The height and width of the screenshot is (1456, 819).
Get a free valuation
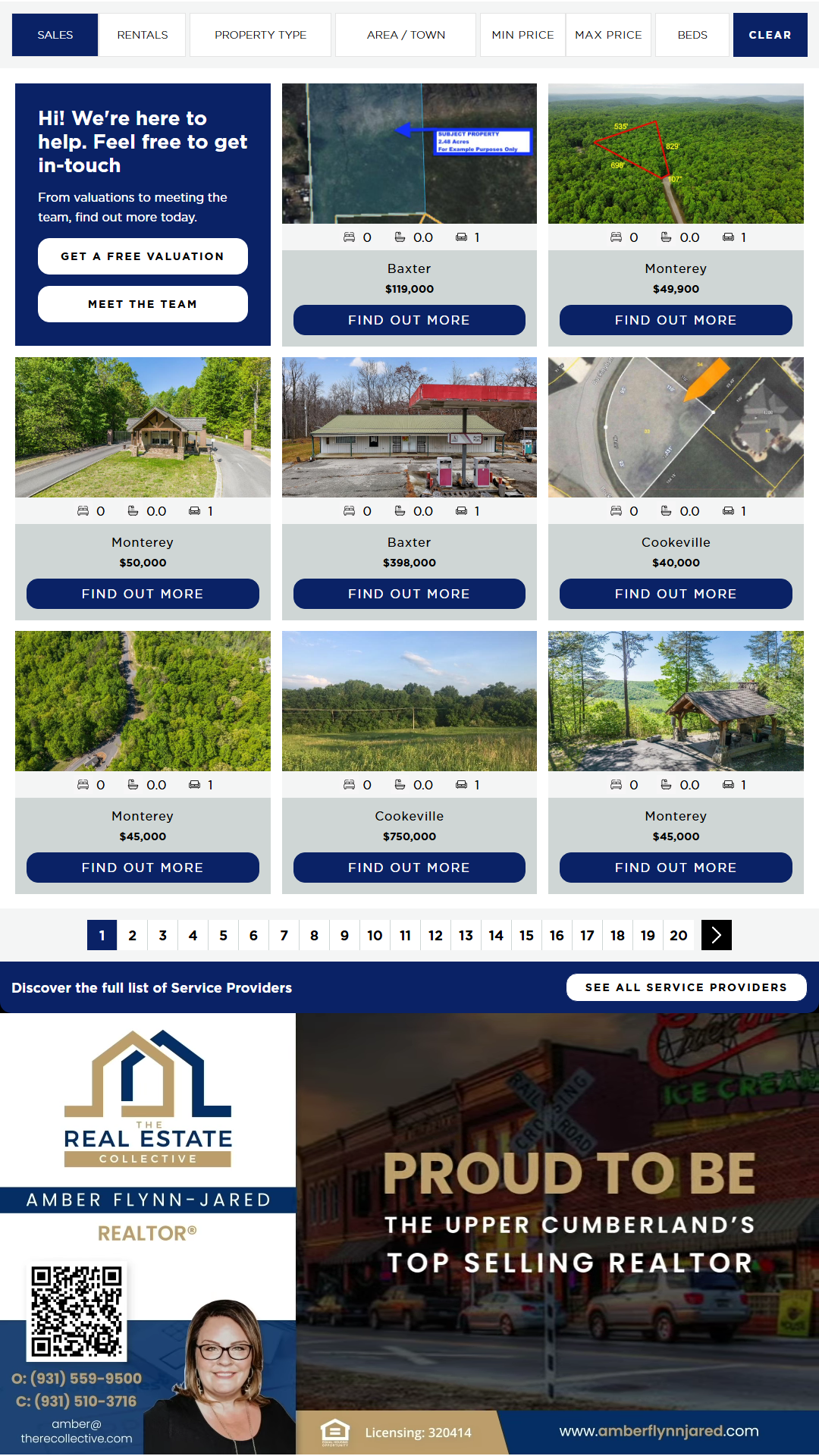point(143,256)
